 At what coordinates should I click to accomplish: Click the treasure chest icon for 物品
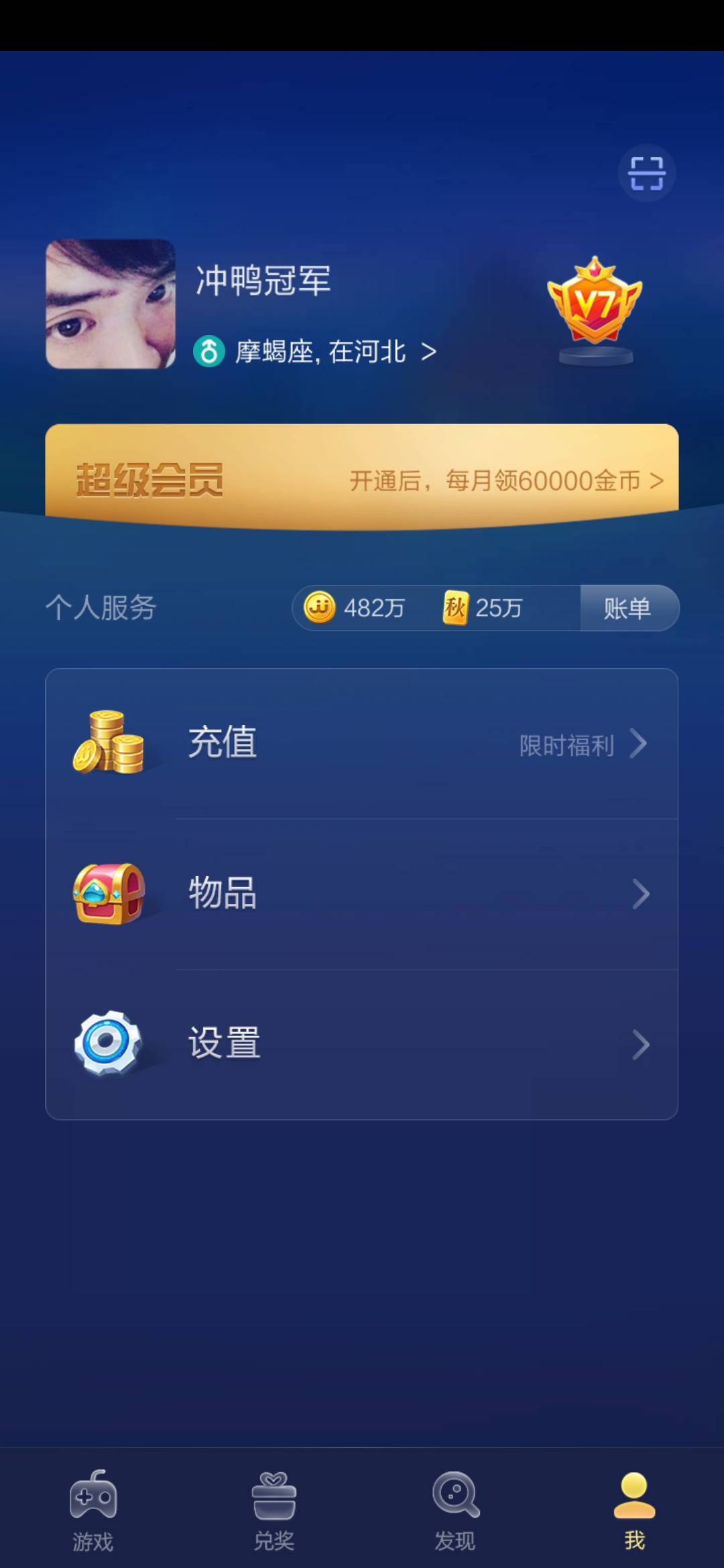pos(109,894)
